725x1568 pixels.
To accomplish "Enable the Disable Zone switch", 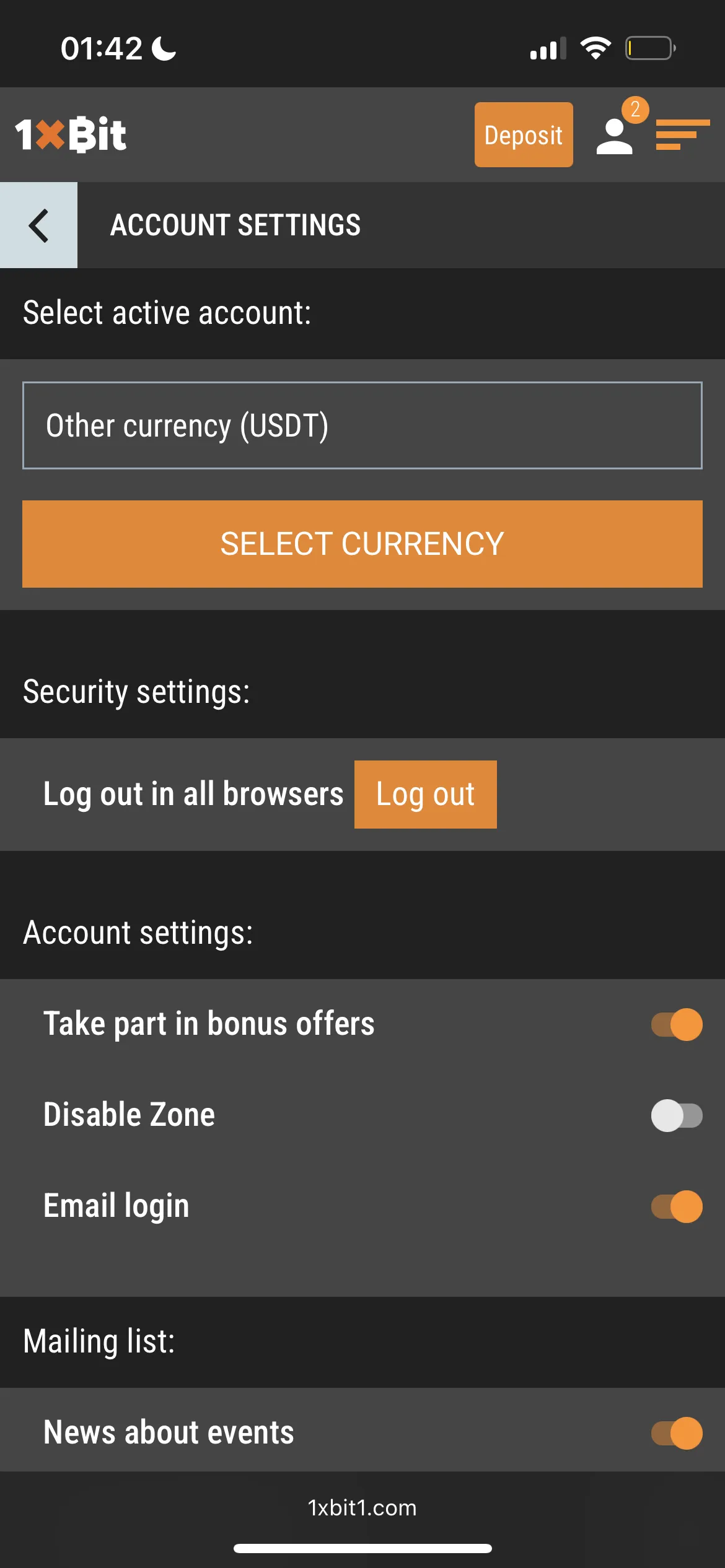I will 676,1115.
